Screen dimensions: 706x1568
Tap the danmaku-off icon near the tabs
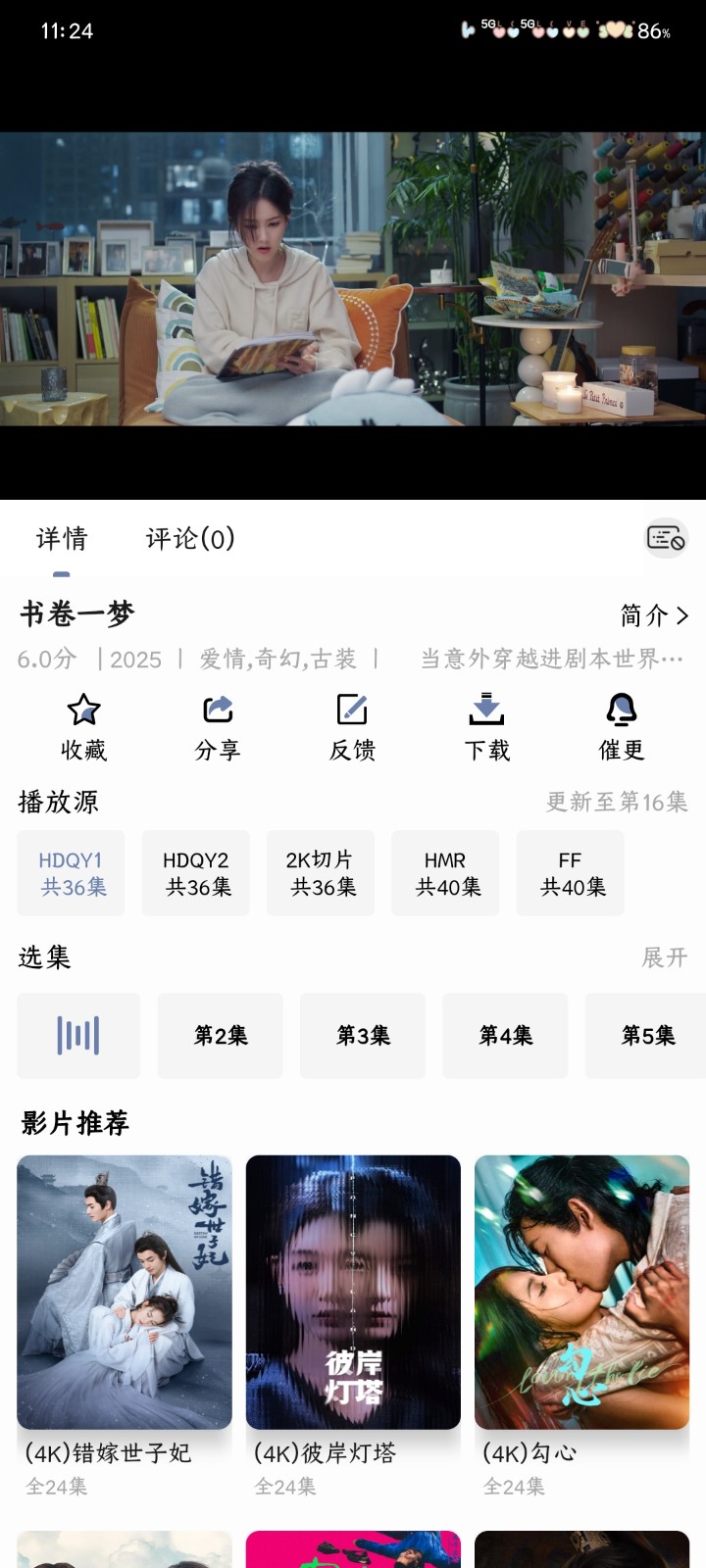(666, 538)
